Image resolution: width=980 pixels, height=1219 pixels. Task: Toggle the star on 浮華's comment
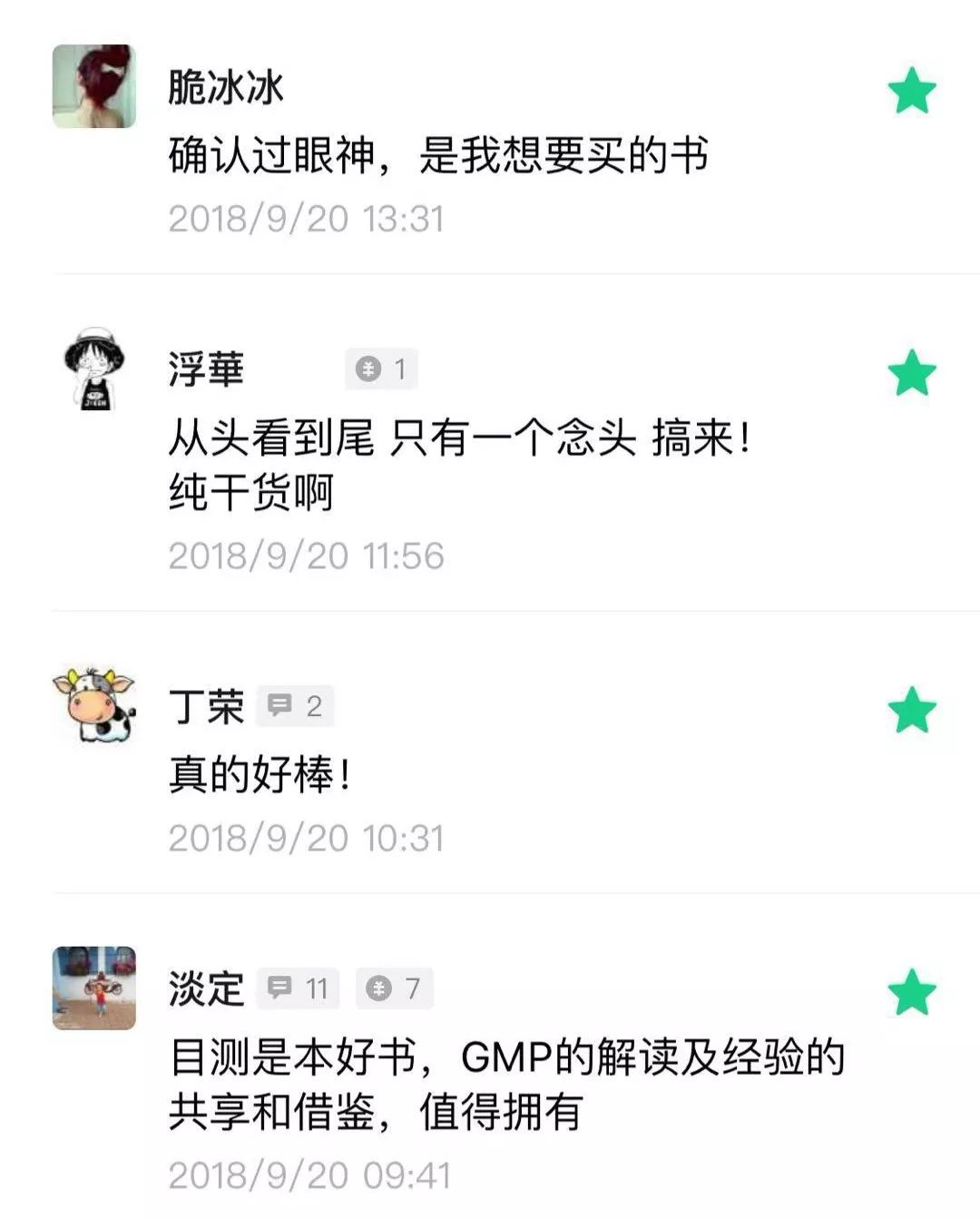pyautogui.click(x=911, y=373)
